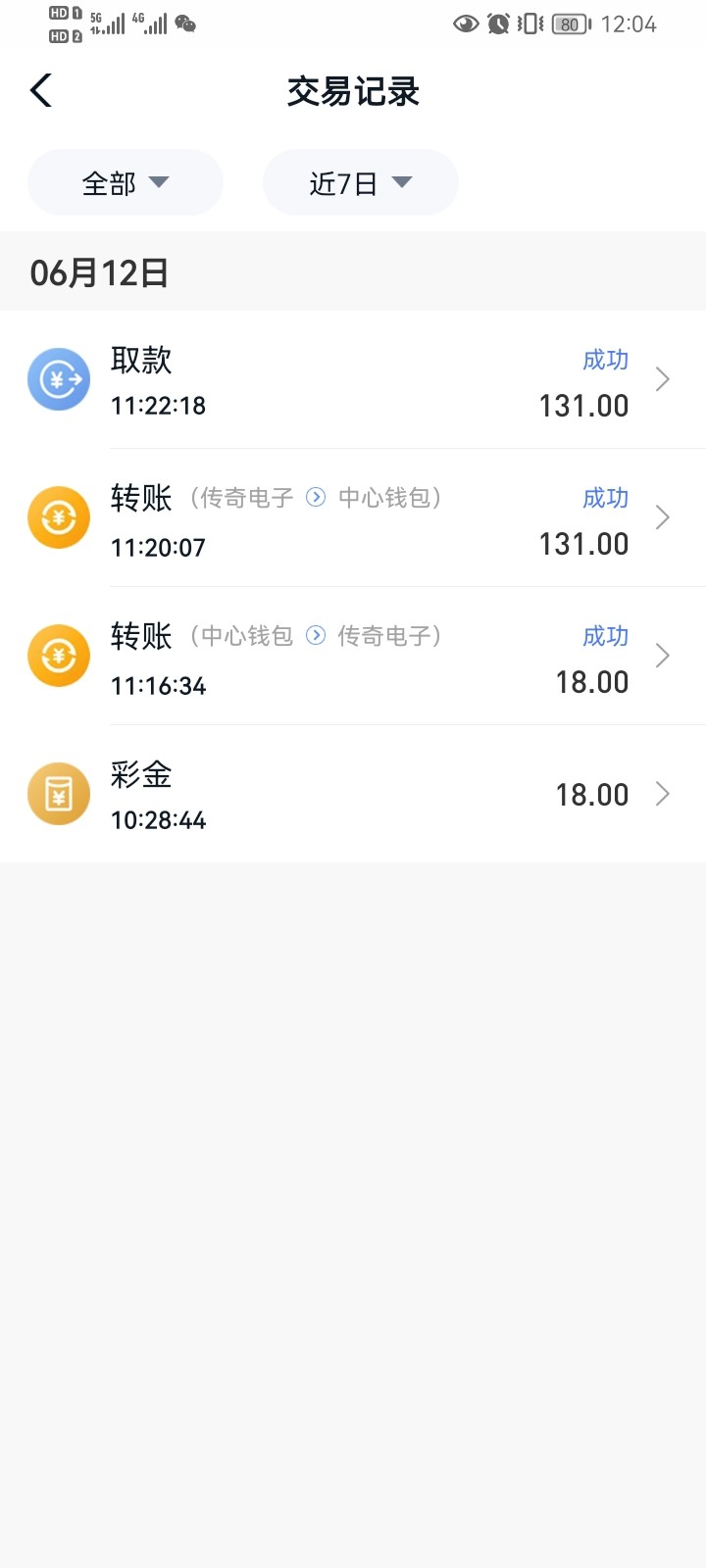Viewport: 706px width, 1568px height.
Task: Expand the 全部 type filter dropdown
Action: pos(126,183)
